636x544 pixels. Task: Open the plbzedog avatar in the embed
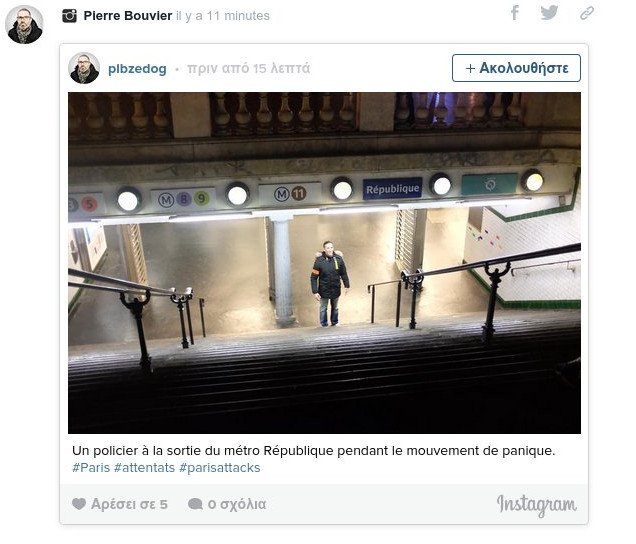(x=84, y=68)
